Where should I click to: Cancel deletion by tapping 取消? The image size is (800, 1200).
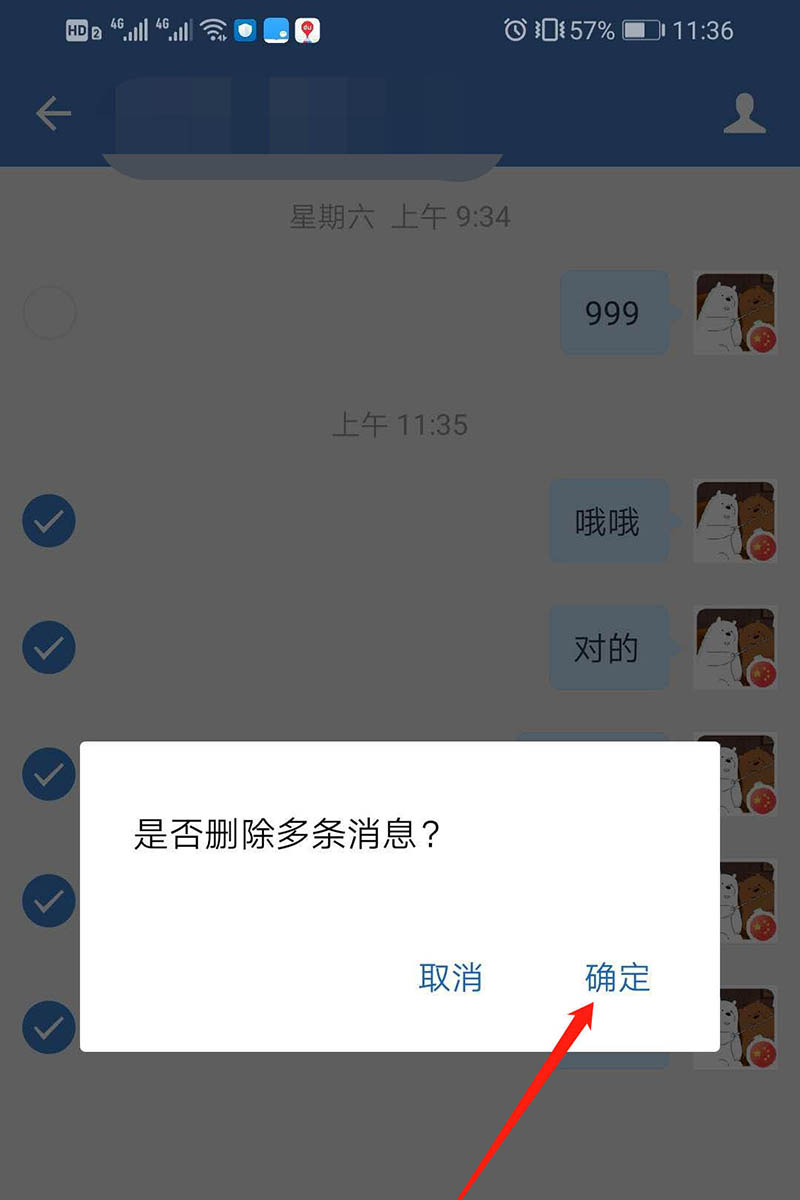click(x=450, y=979)
